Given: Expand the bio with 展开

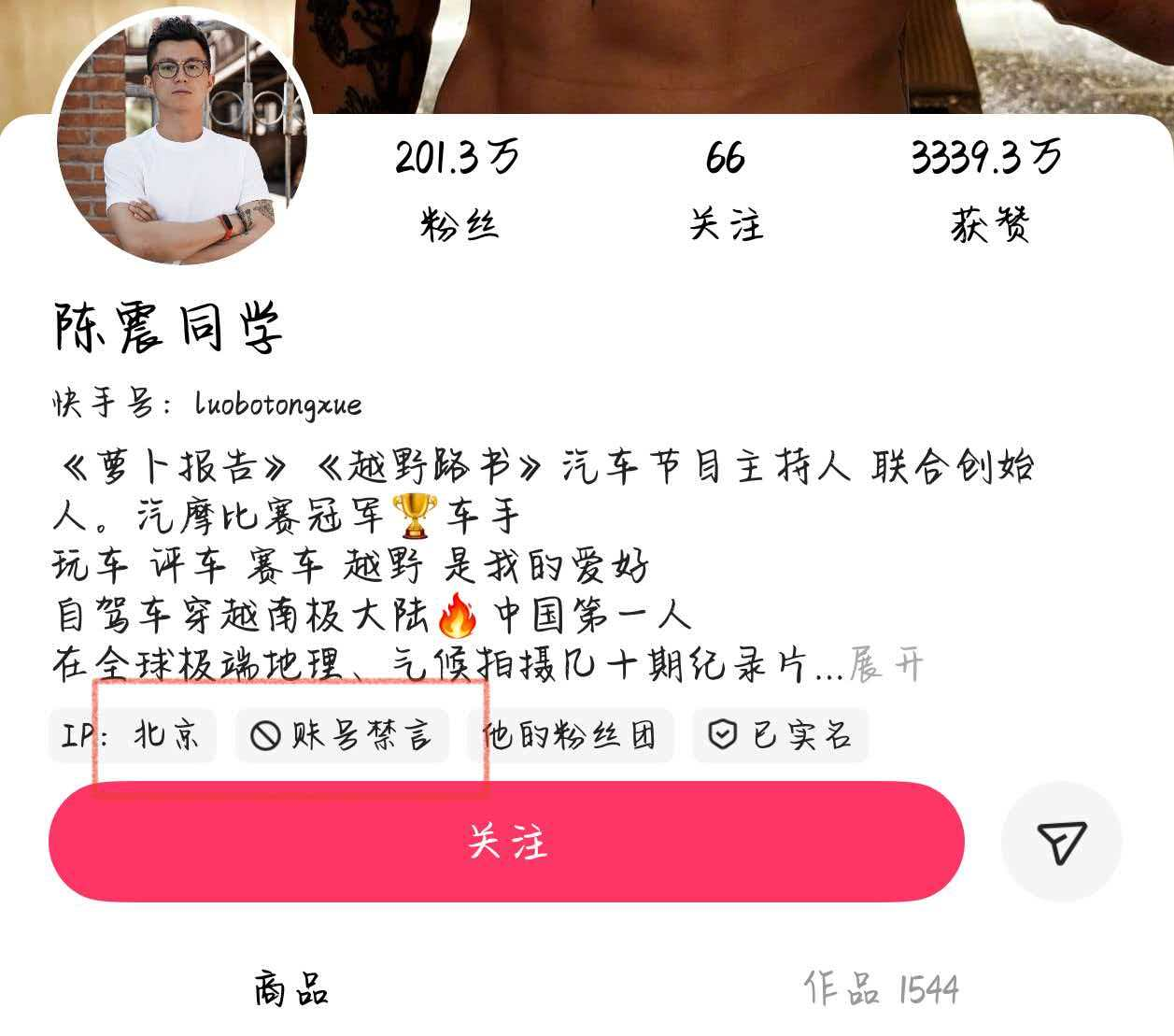Looking at the screenshot, I should pyautogui.click(x=885, y=666).
